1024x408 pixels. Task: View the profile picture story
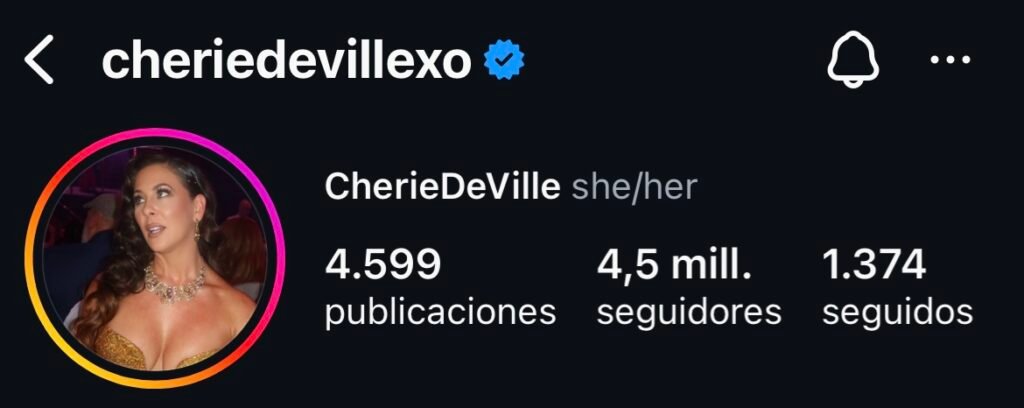point(155,259)
